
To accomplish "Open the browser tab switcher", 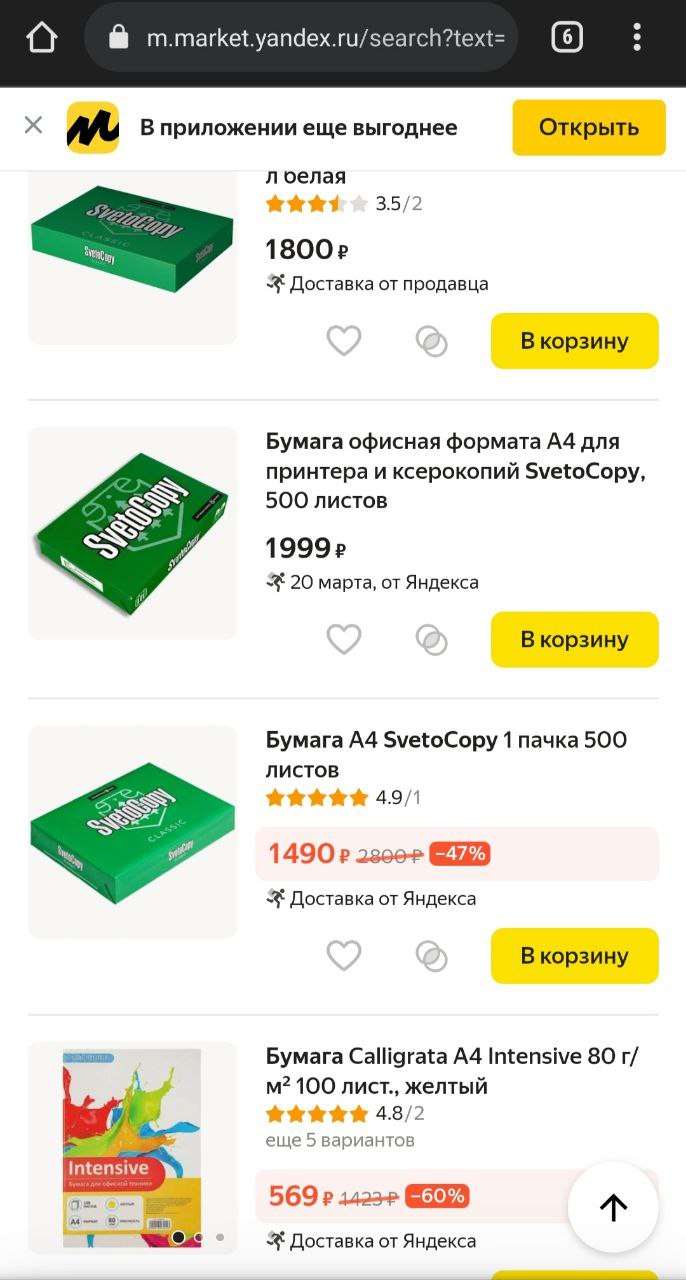I will tap(567, 38).
